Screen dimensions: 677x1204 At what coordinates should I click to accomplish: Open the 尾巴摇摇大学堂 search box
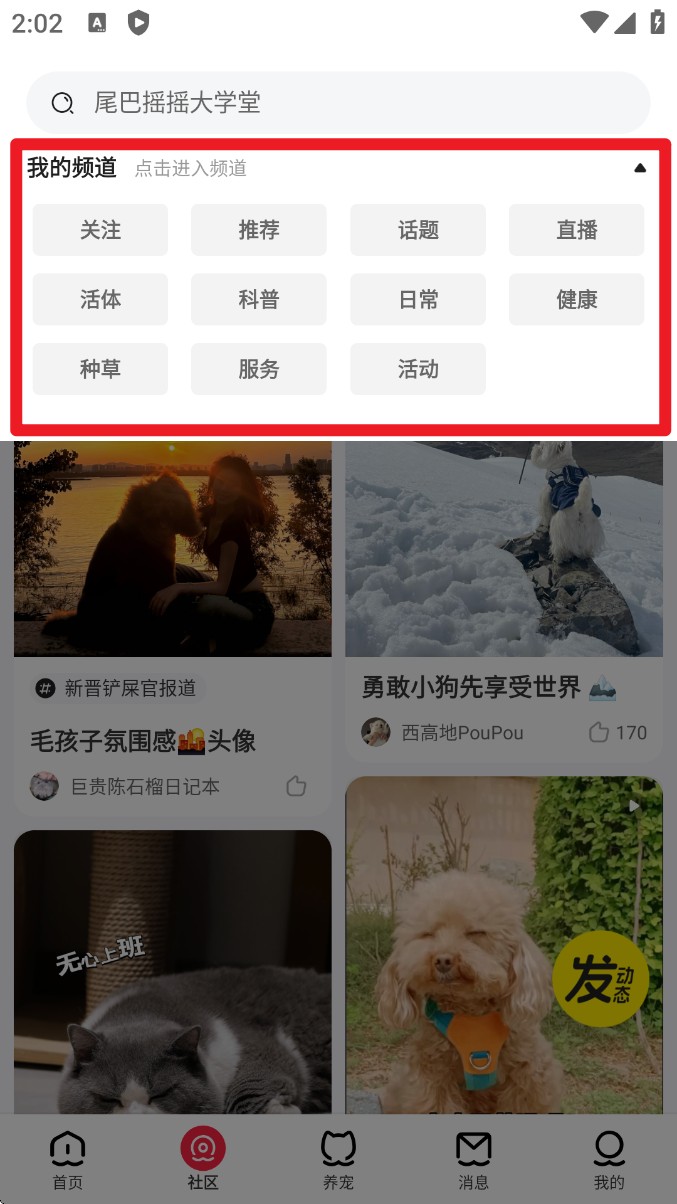point(338,102)
